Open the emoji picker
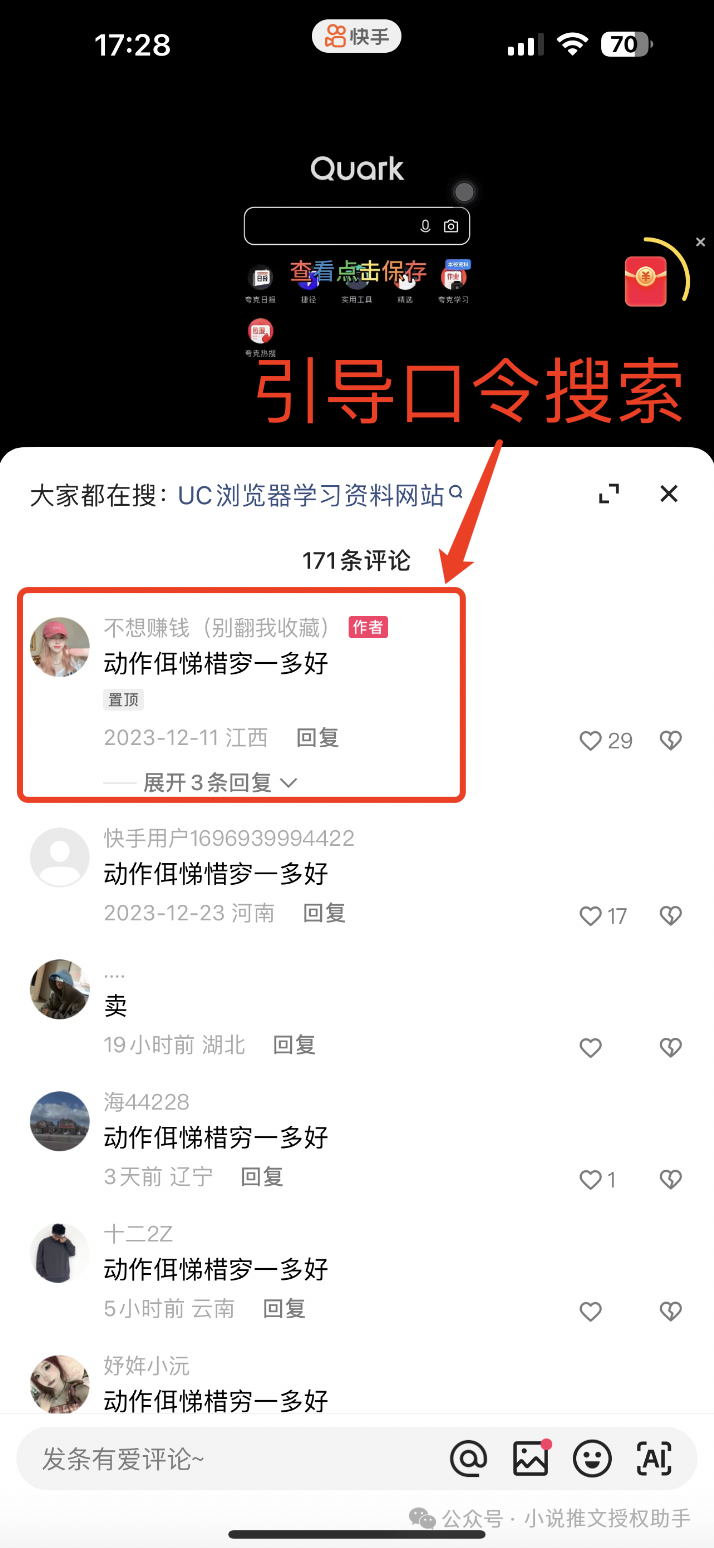The width and height of the screenshot is (714, 1548). pos(592,1459)
